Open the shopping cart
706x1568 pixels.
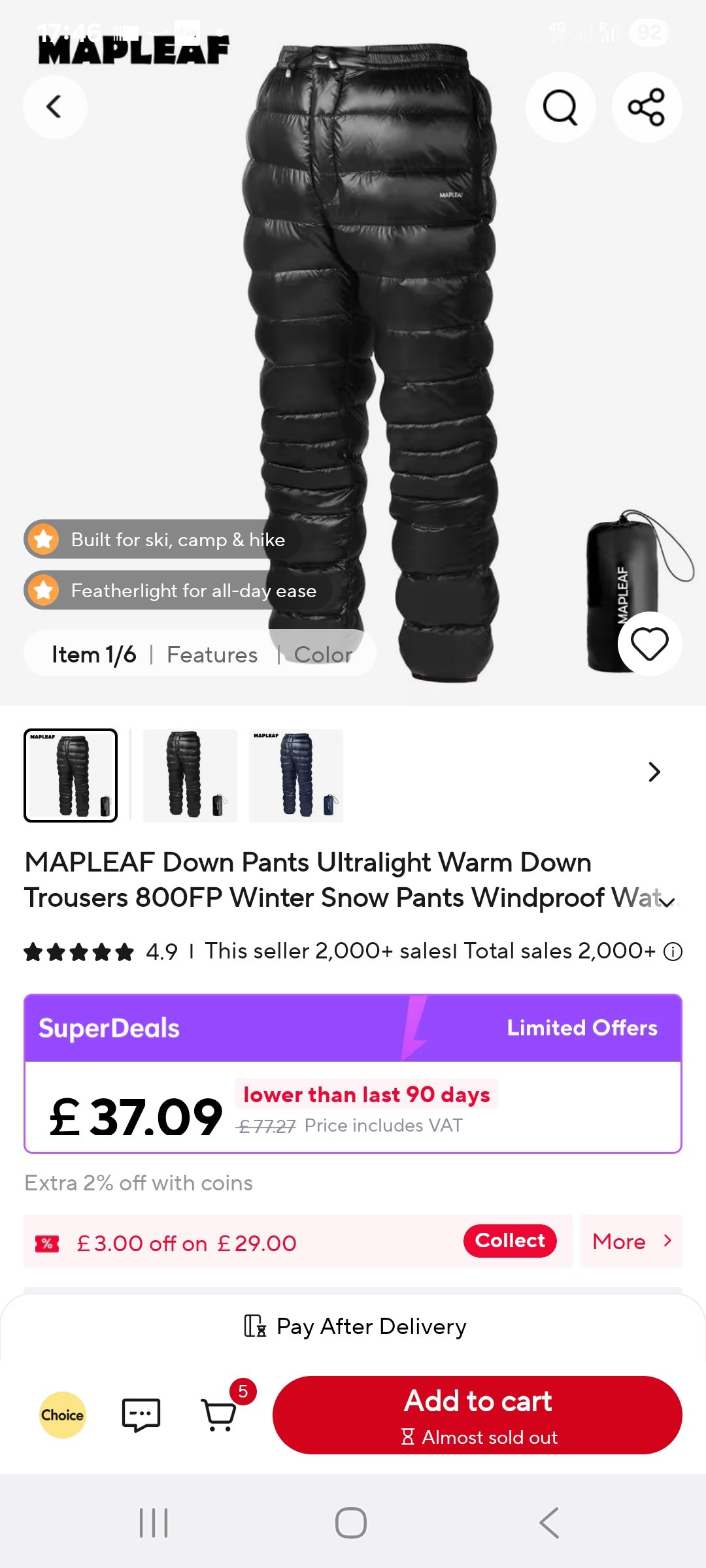220,1415
